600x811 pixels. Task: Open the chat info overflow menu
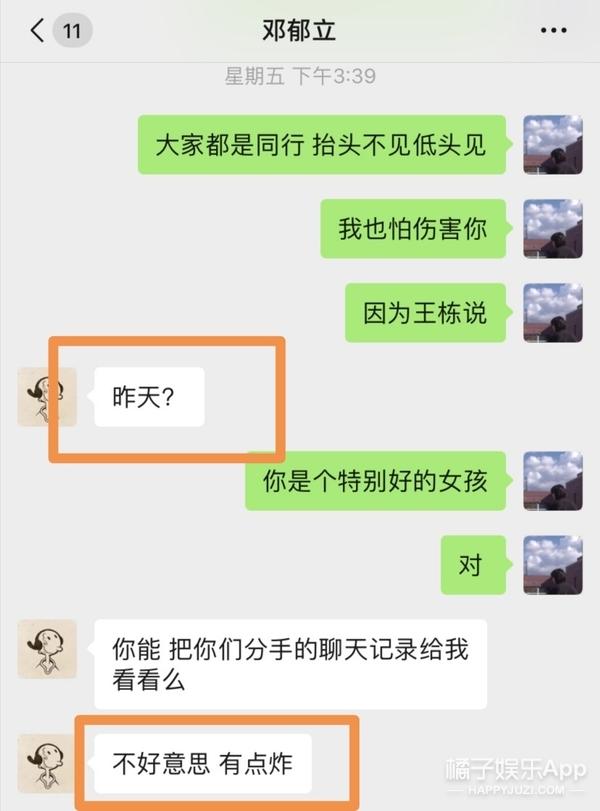[x=552, y=31]
